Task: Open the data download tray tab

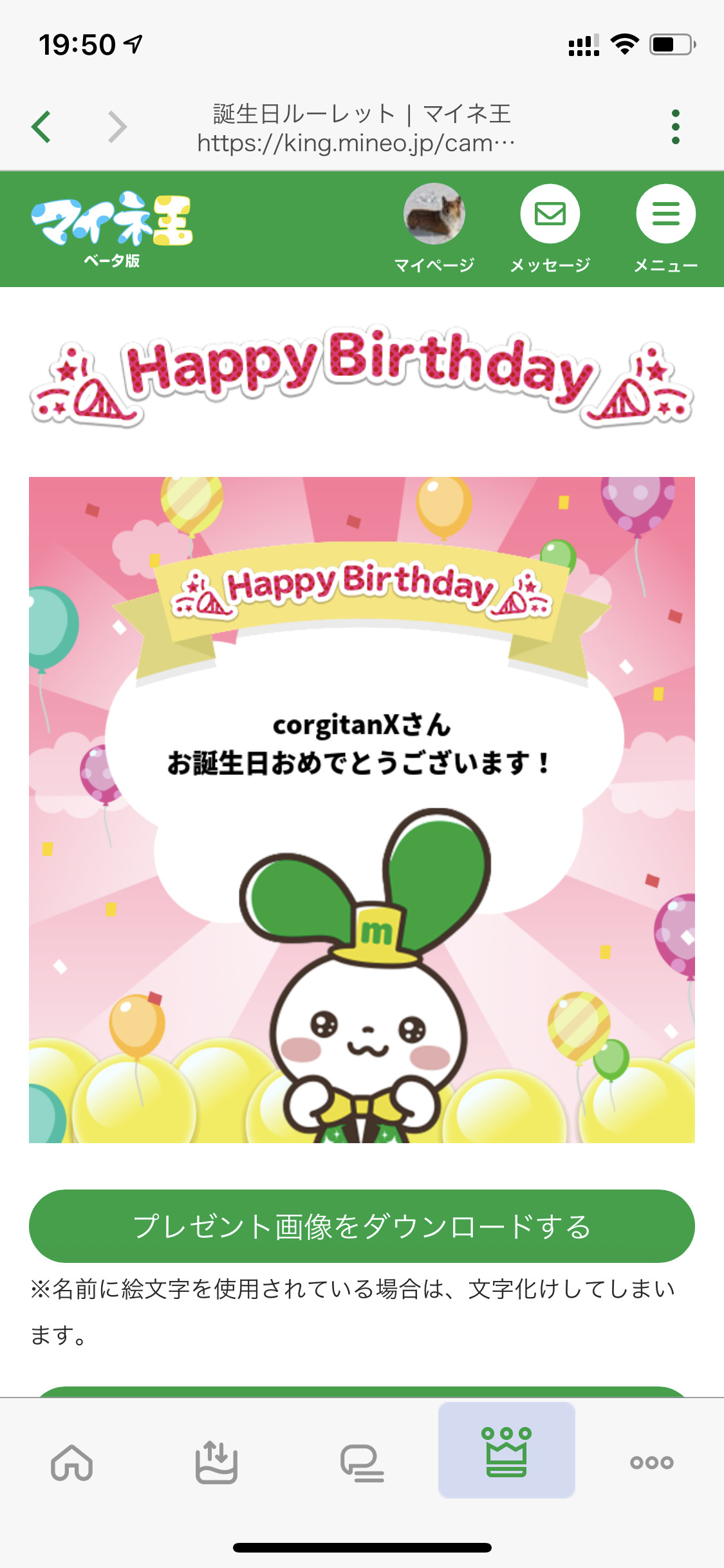Action: tap(216, 1462)
